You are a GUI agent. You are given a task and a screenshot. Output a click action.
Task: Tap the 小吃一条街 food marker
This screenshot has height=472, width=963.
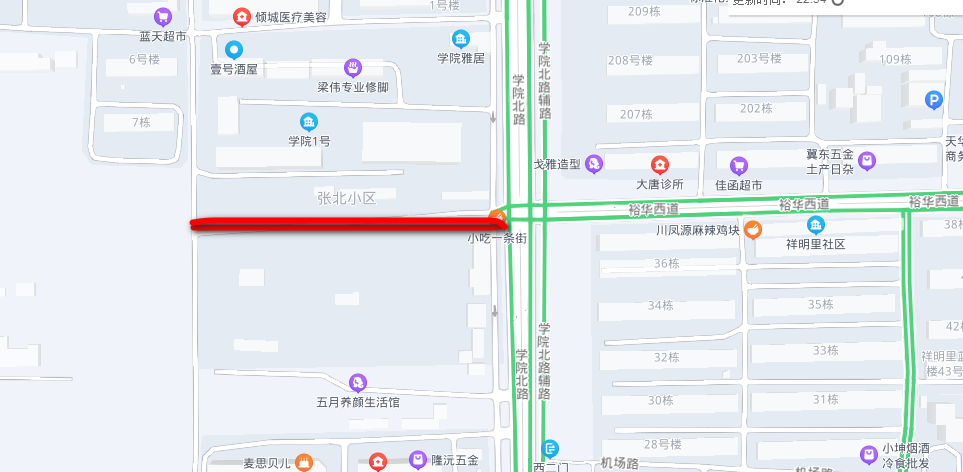coord(496,218)
